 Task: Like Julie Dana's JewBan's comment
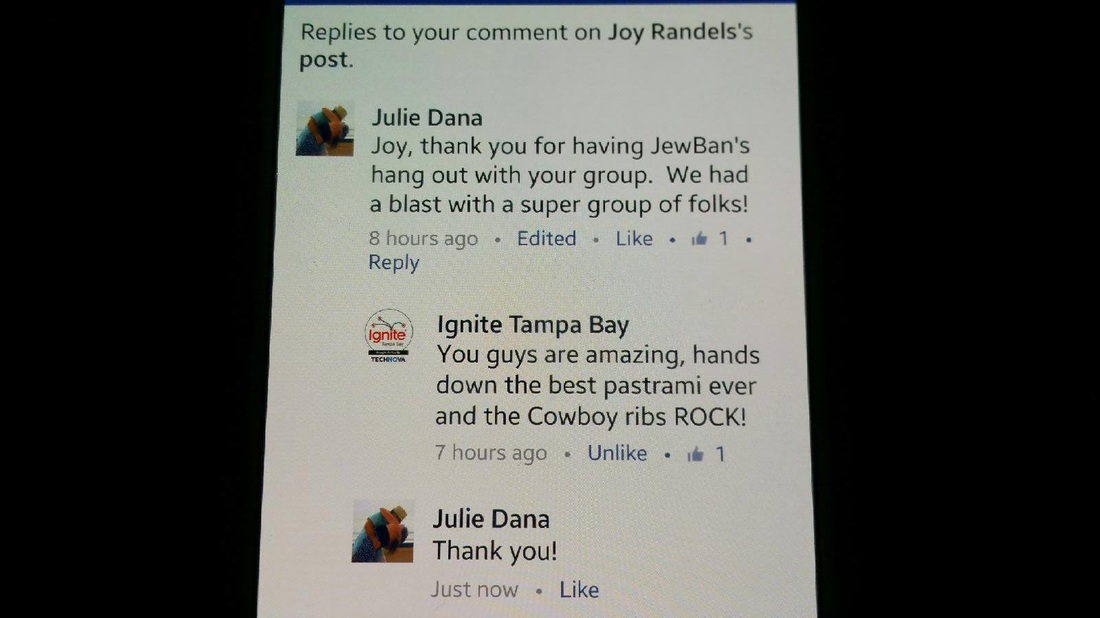(634, 239)
